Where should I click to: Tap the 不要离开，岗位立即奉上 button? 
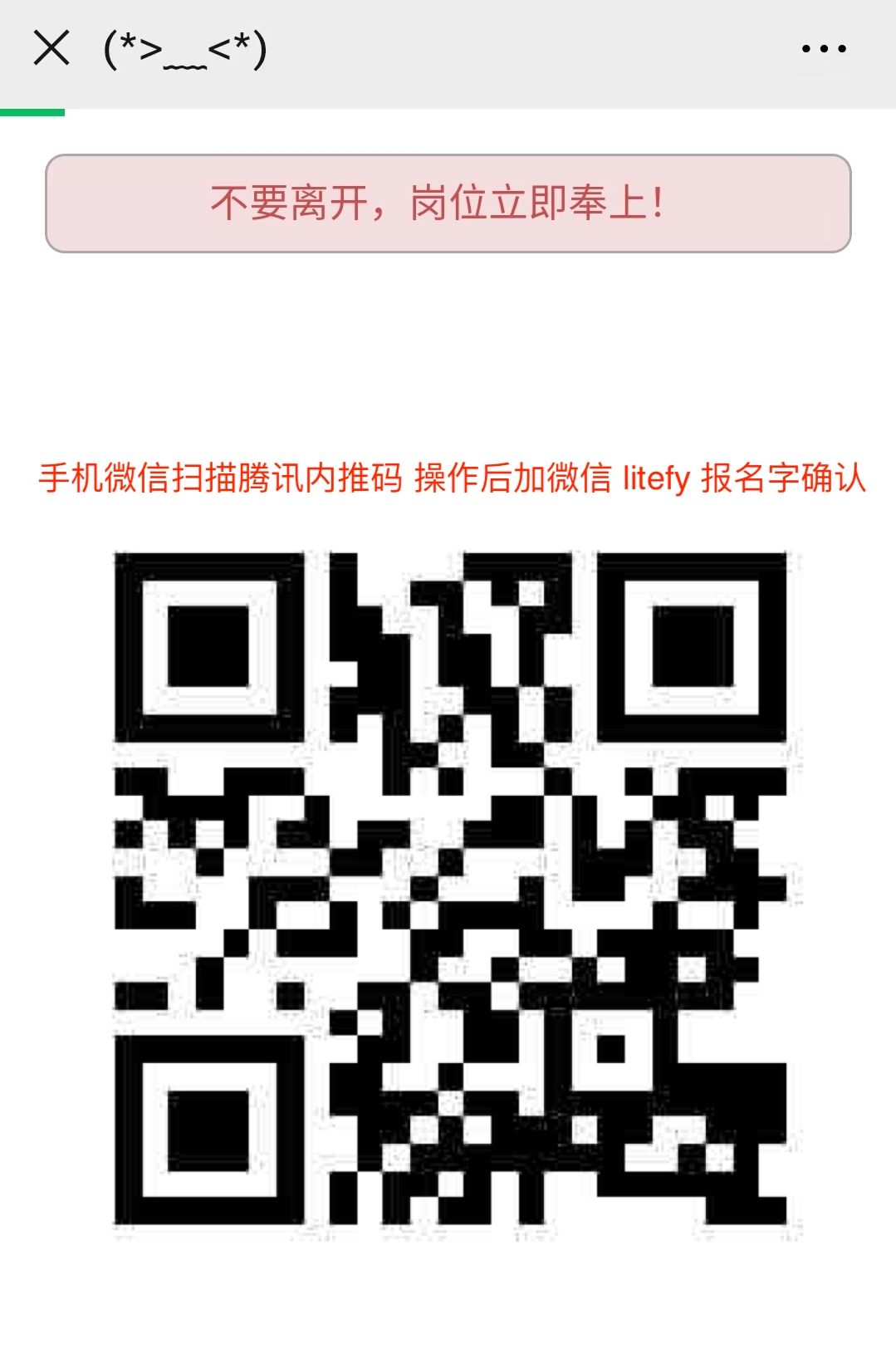(x=448, y=203)
